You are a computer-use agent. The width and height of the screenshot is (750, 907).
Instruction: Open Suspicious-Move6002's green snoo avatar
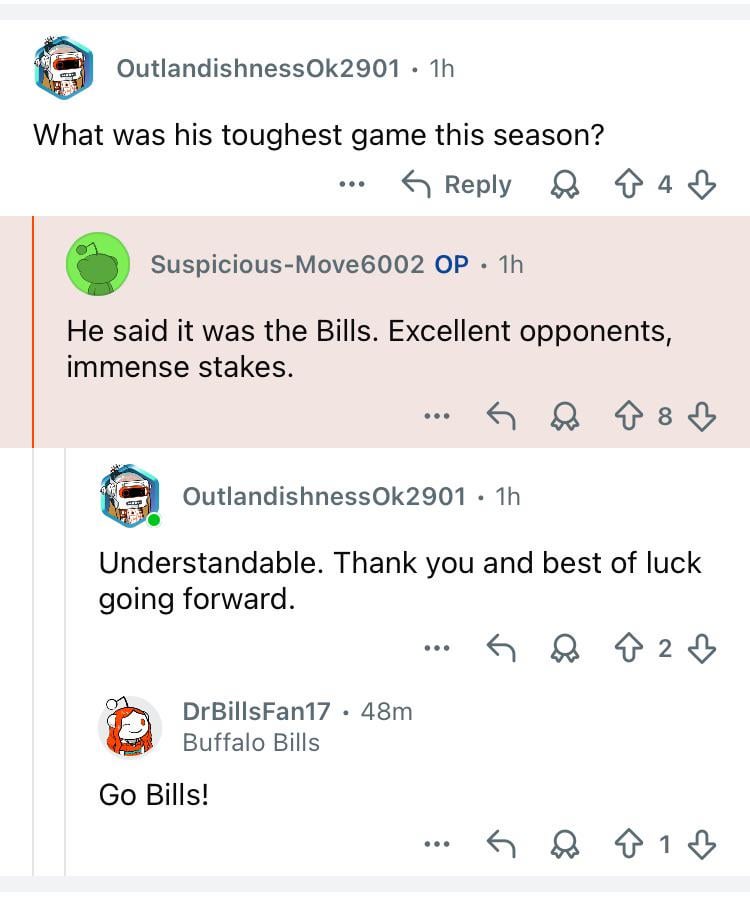pyautogui.click(x=98, y=264)
